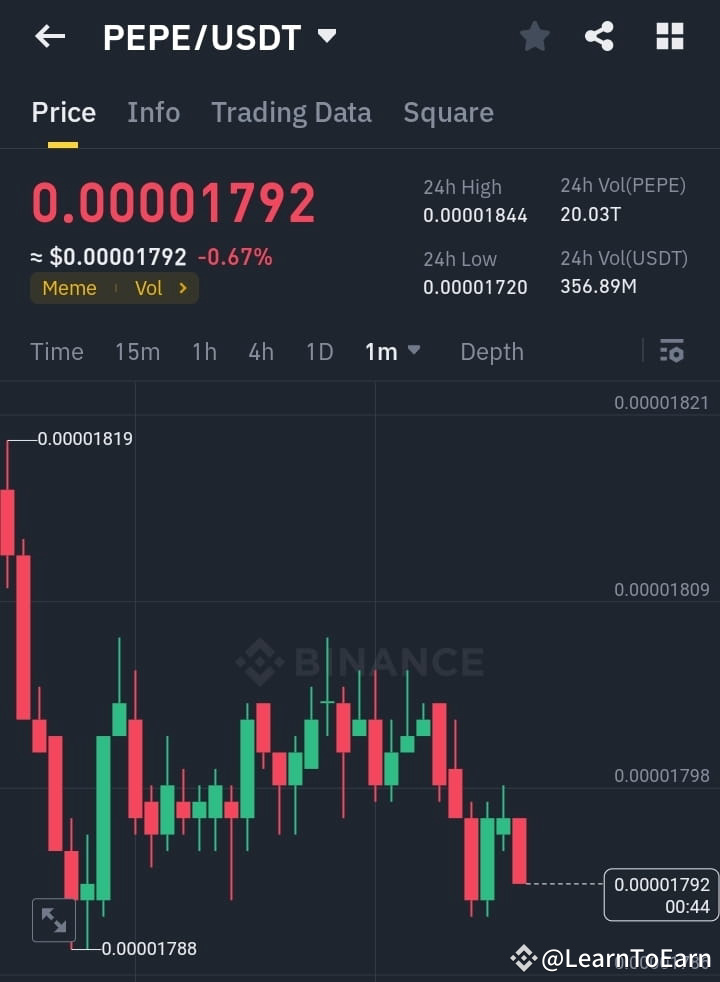Open the 1m timeframe dropdown arrow
Image resolution: width=720 pixels, height=982 pixels.
click(x=413, y=351)
